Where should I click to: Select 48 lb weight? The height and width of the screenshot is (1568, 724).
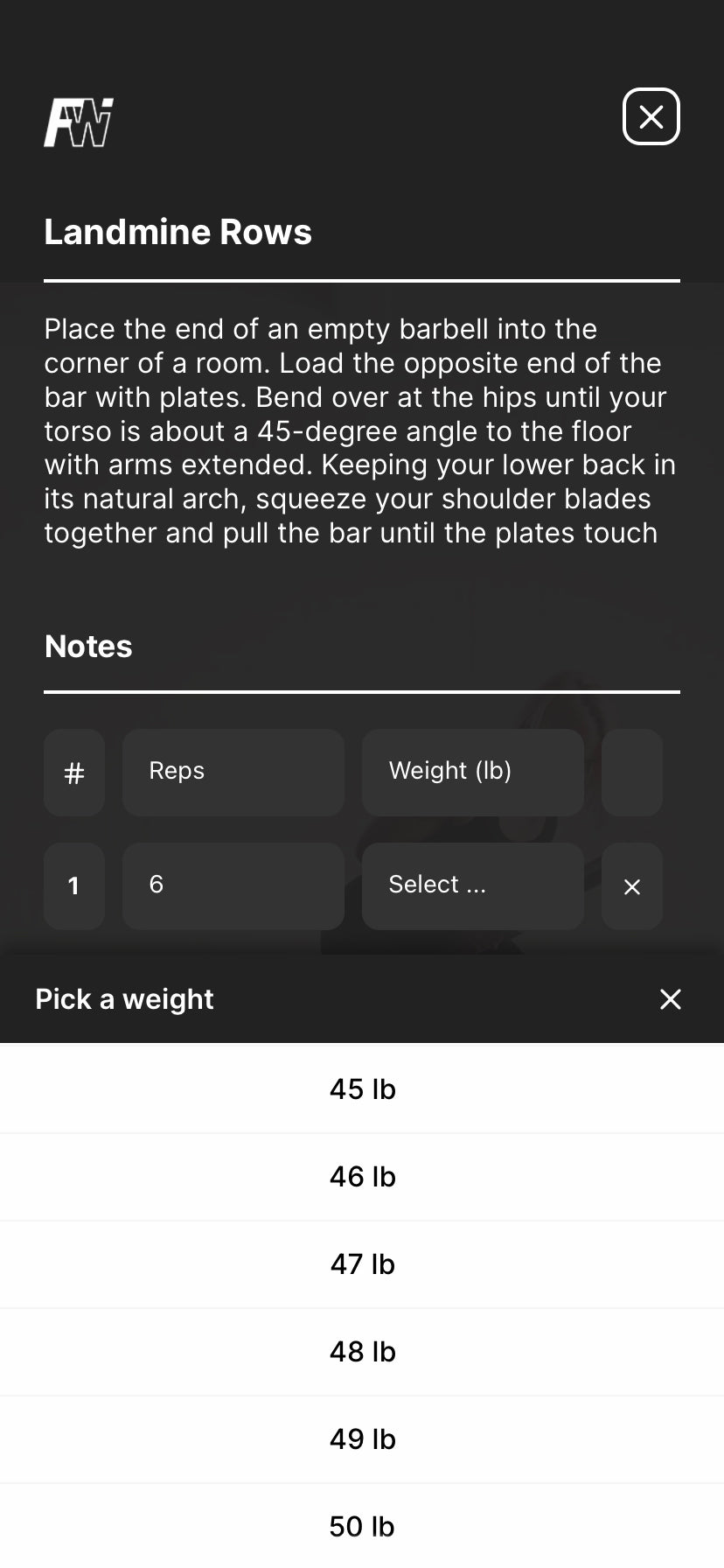362,1352
